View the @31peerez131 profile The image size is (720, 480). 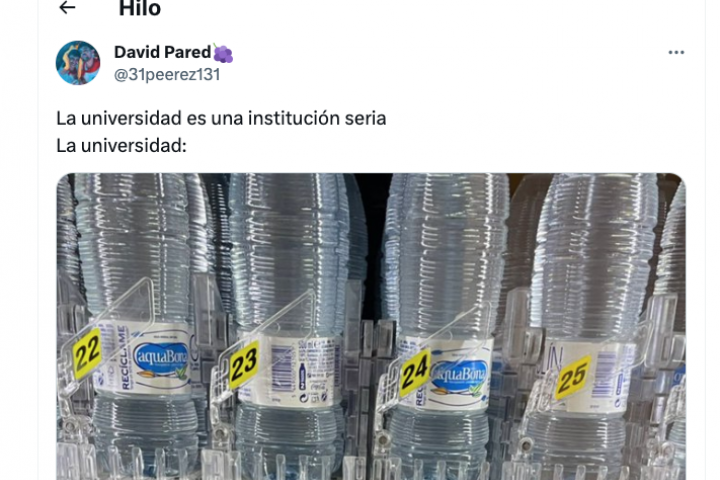pyautogui.click(x=167, y=74)
